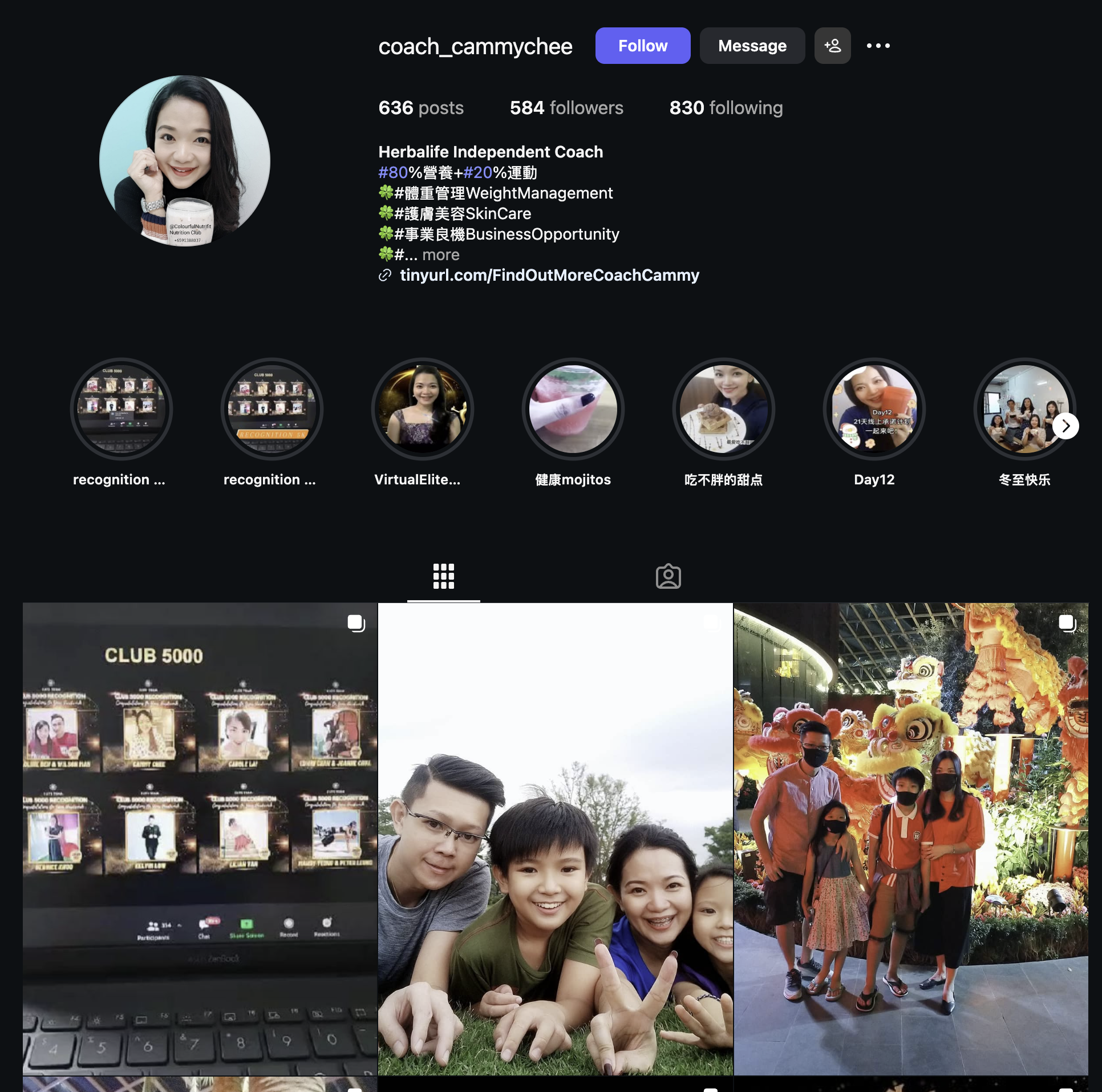
Task: Open the Day12 story highlight
Action: click(874, 409)
